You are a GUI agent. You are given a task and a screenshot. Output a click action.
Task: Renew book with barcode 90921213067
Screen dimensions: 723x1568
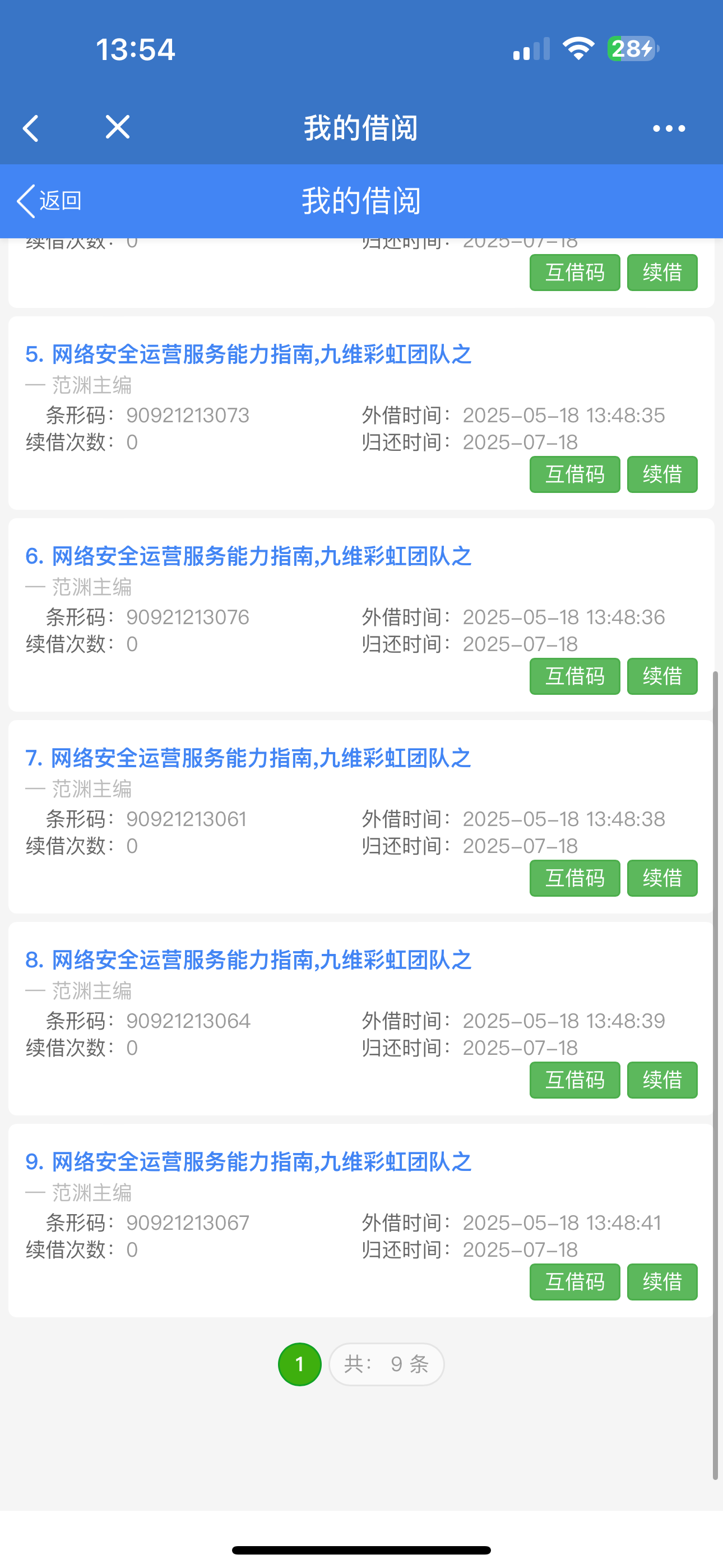coord(661,1282)
